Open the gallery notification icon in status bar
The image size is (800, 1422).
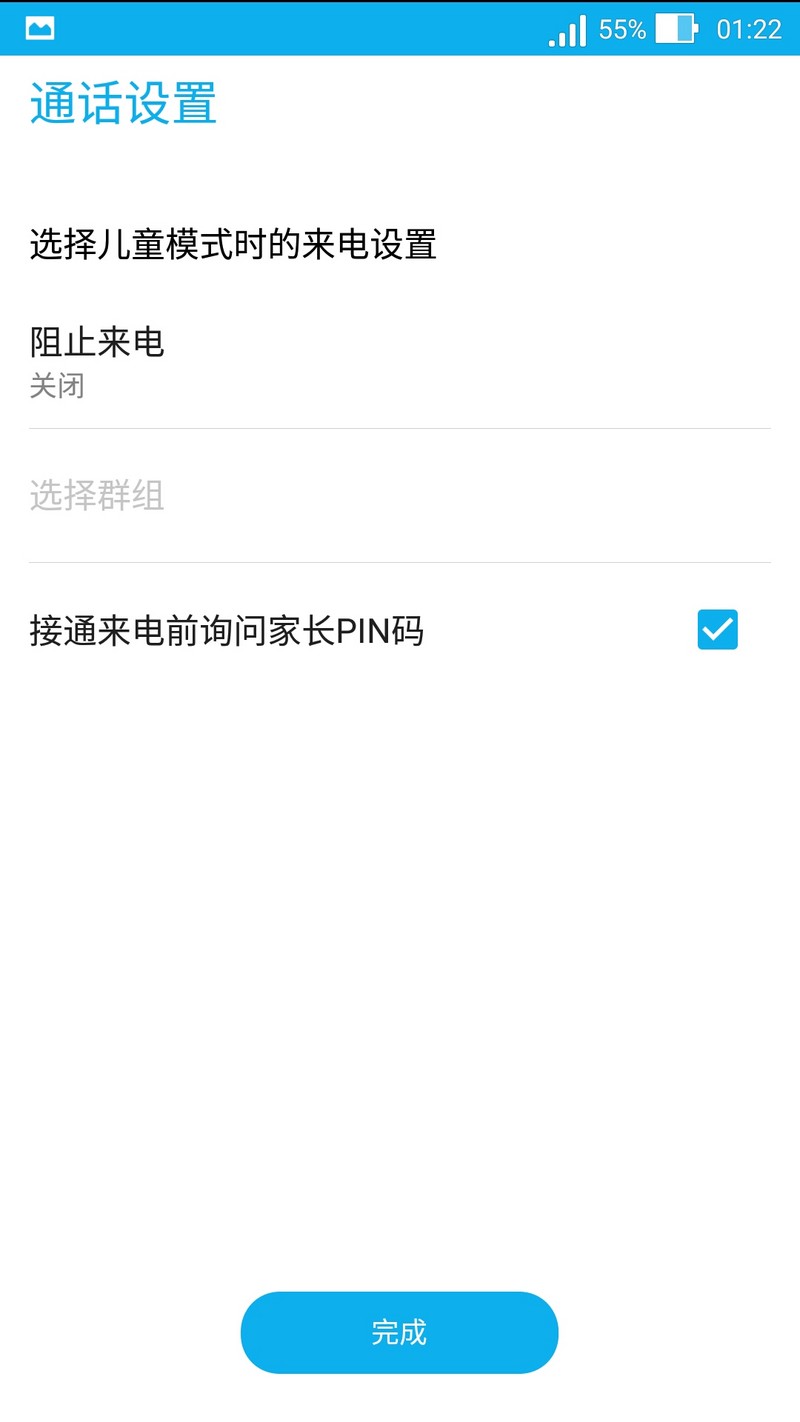tap(38, 28)
